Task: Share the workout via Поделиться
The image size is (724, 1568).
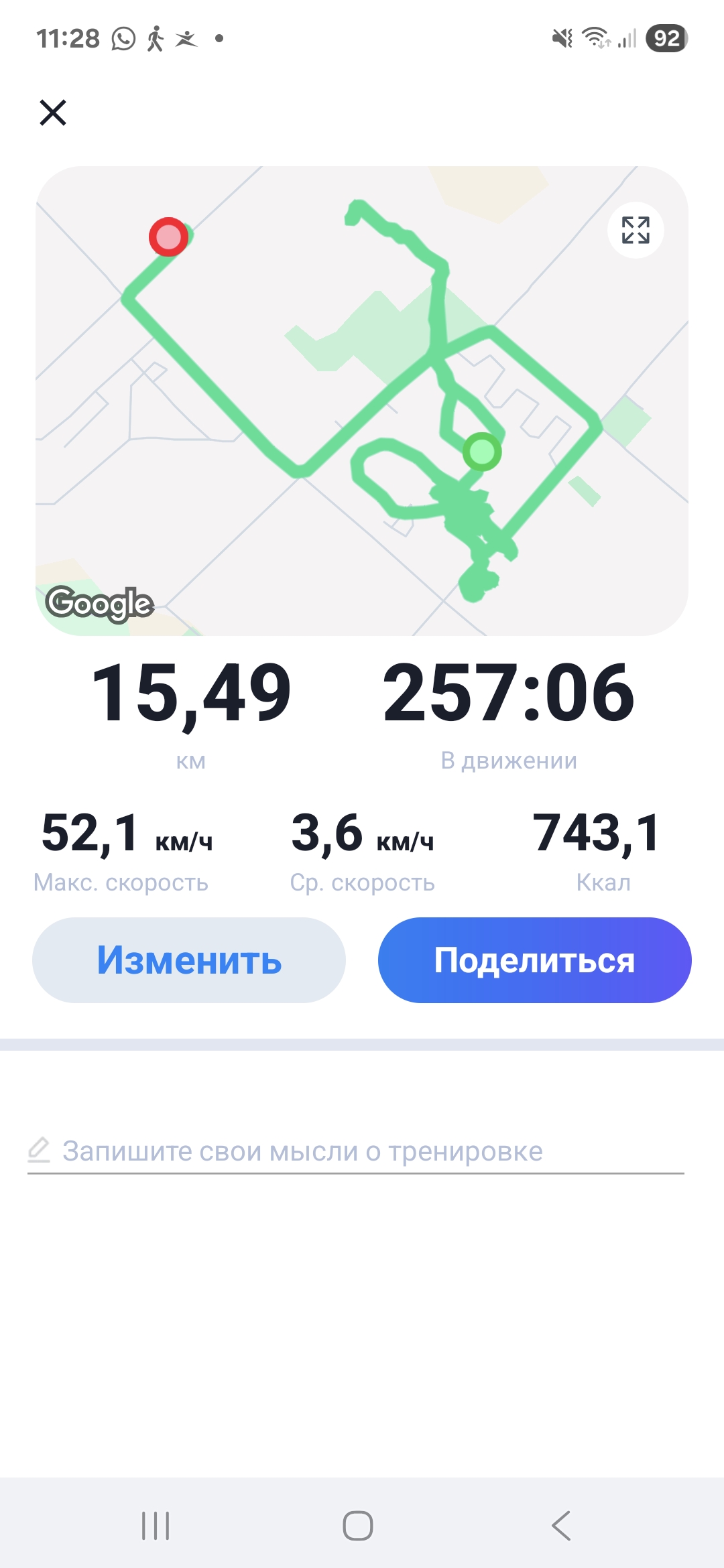Action: (x=535, y=960)
